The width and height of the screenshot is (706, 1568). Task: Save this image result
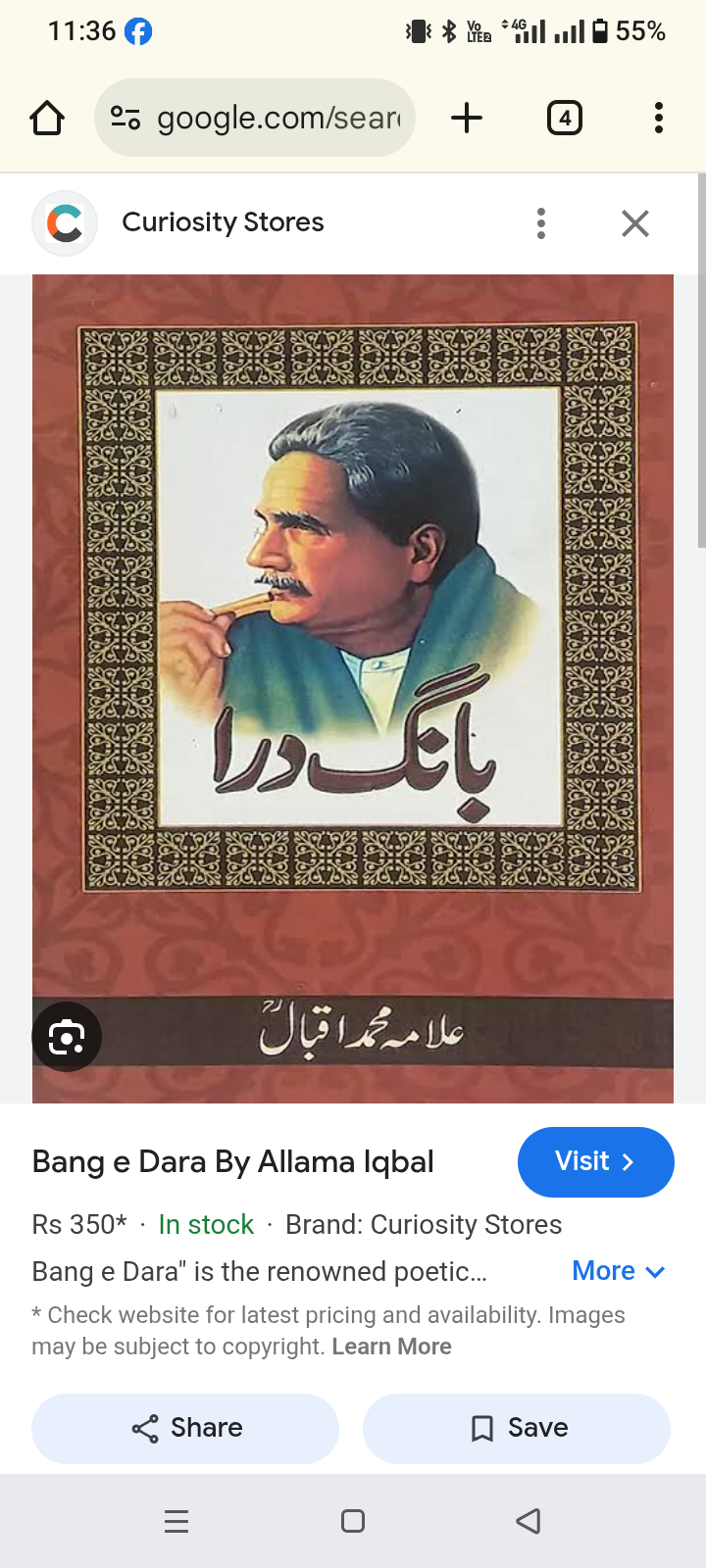click(517, 1428)
